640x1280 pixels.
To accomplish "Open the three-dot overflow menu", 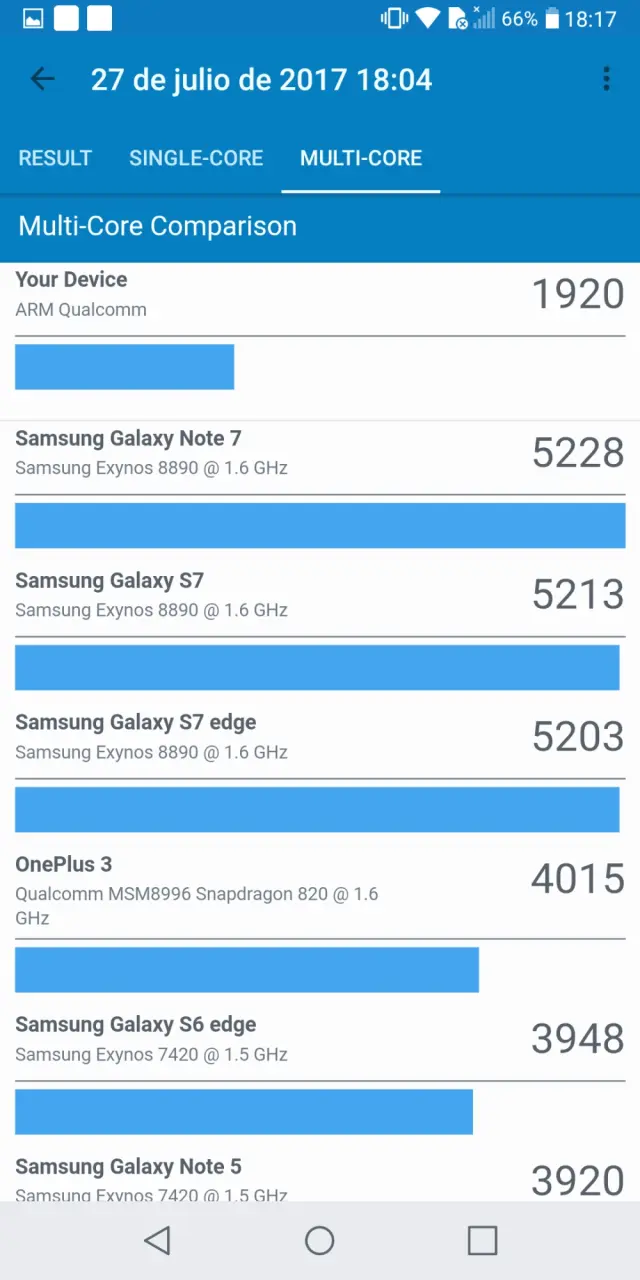I will (606, 79).
